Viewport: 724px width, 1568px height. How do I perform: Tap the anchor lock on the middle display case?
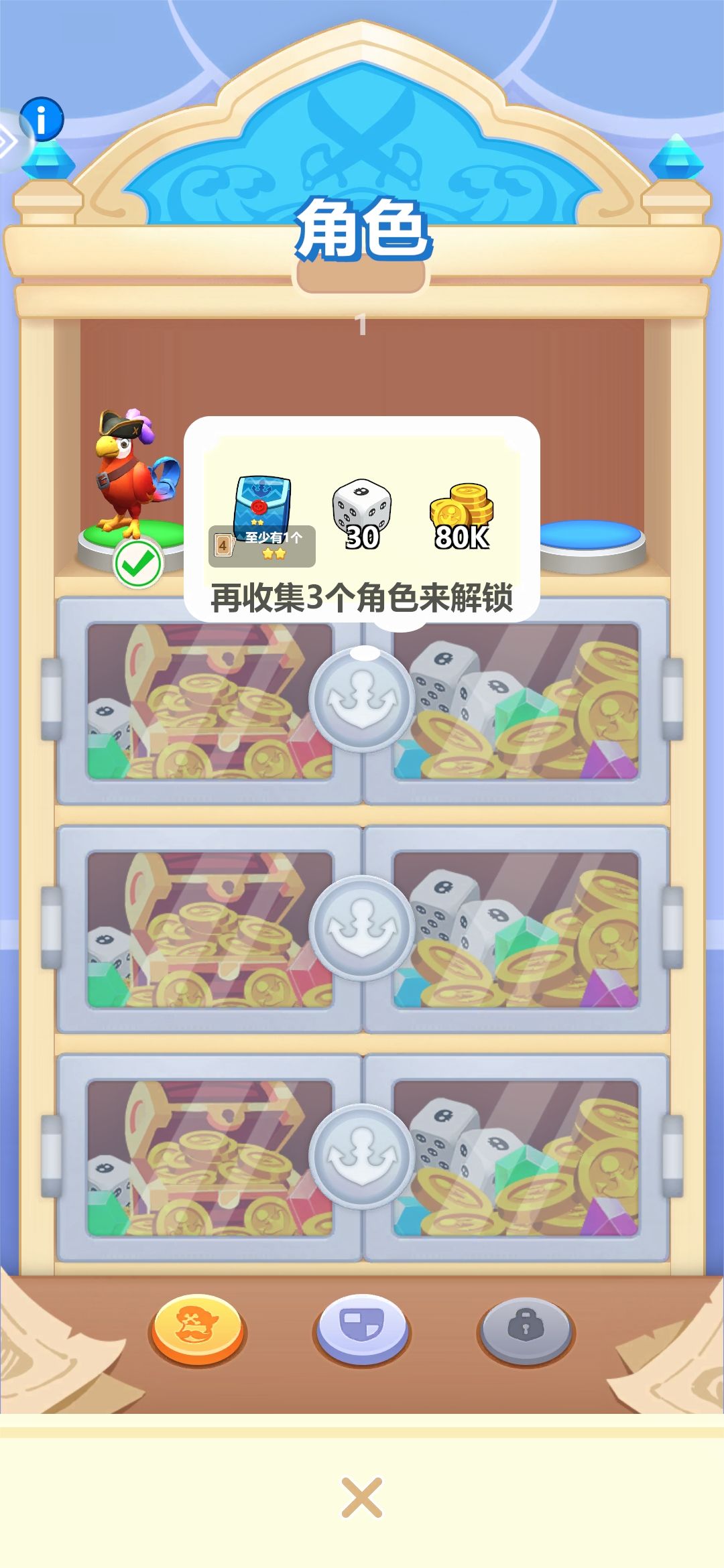[x=362, y=928]
